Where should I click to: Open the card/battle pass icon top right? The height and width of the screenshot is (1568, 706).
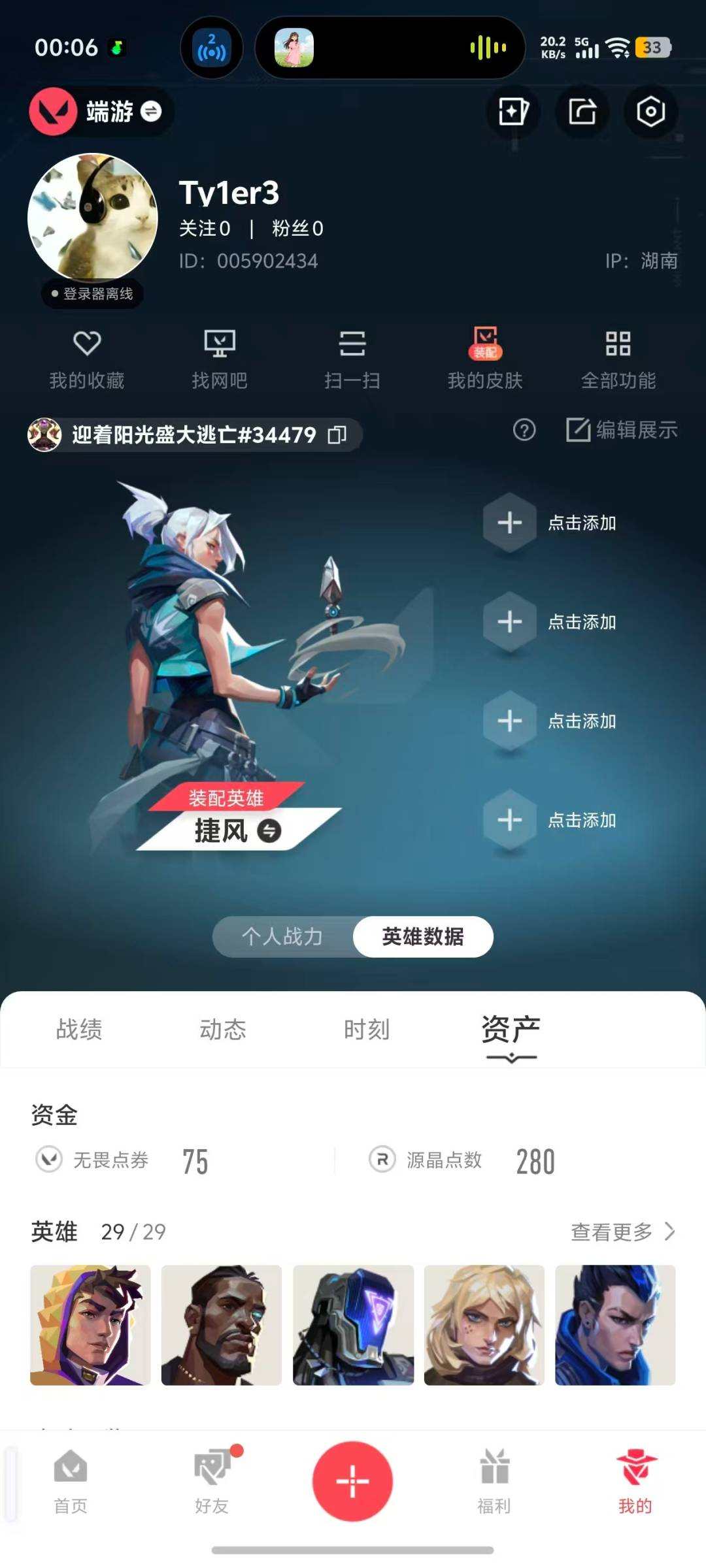coord(512,112)
